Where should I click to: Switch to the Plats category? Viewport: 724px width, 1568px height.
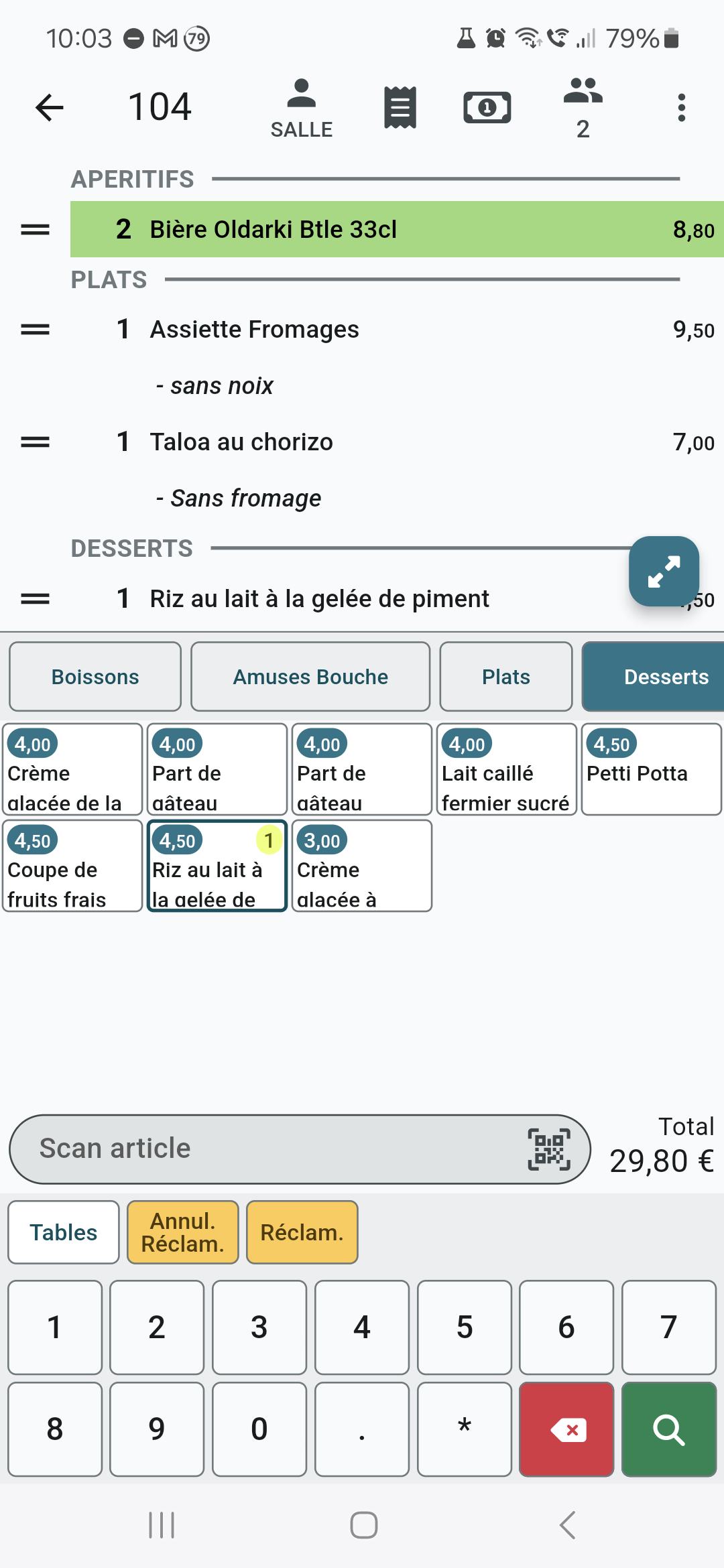pyautogui.click(x=506, y=677)
